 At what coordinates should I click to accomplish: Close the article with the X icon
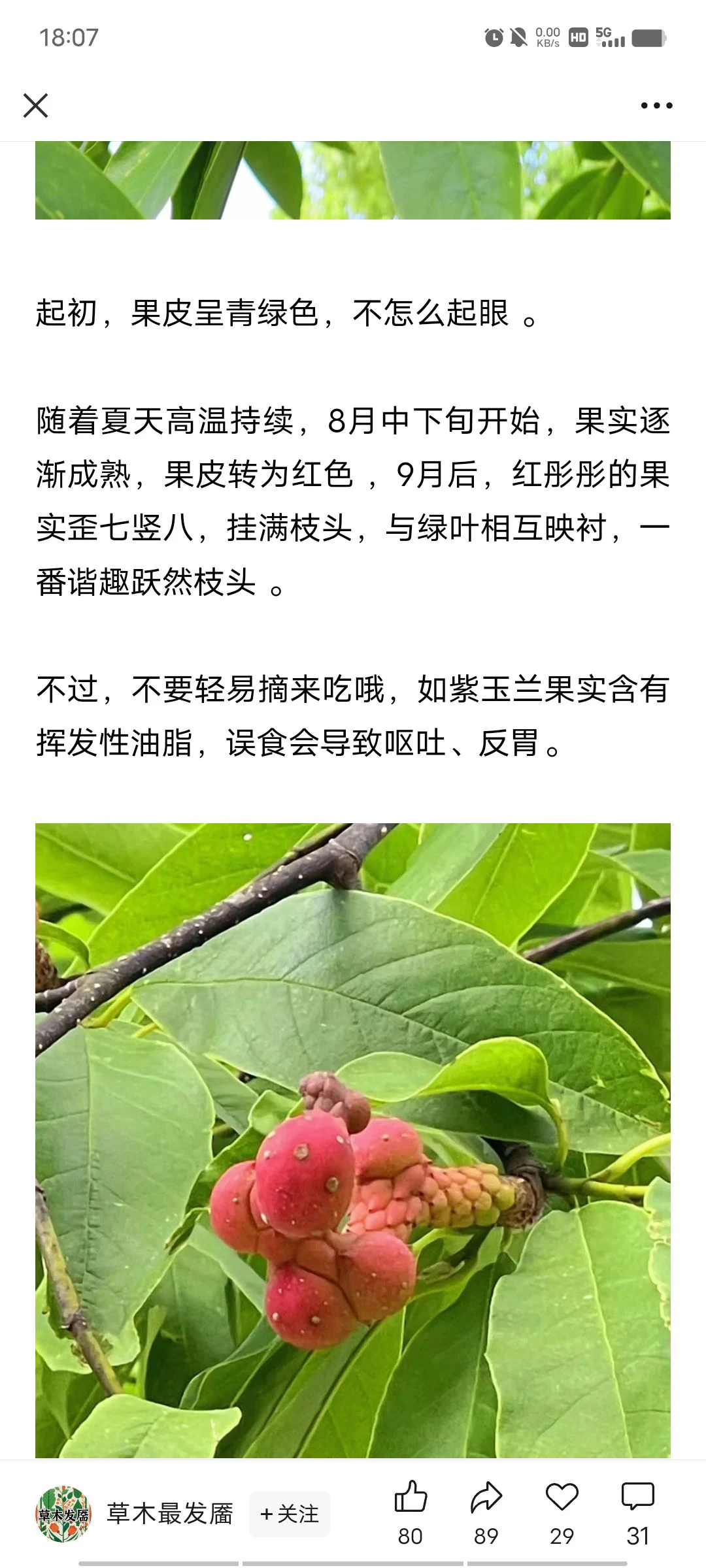coord(35,105)
